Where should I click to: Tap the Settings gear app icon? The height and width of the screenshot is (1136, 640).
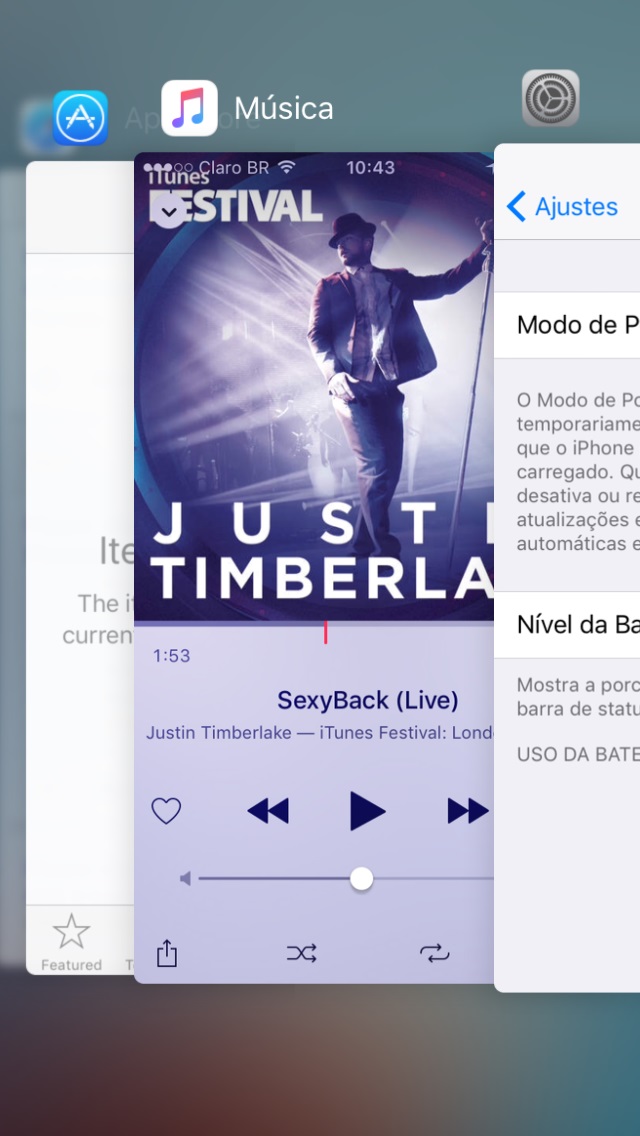550,98
